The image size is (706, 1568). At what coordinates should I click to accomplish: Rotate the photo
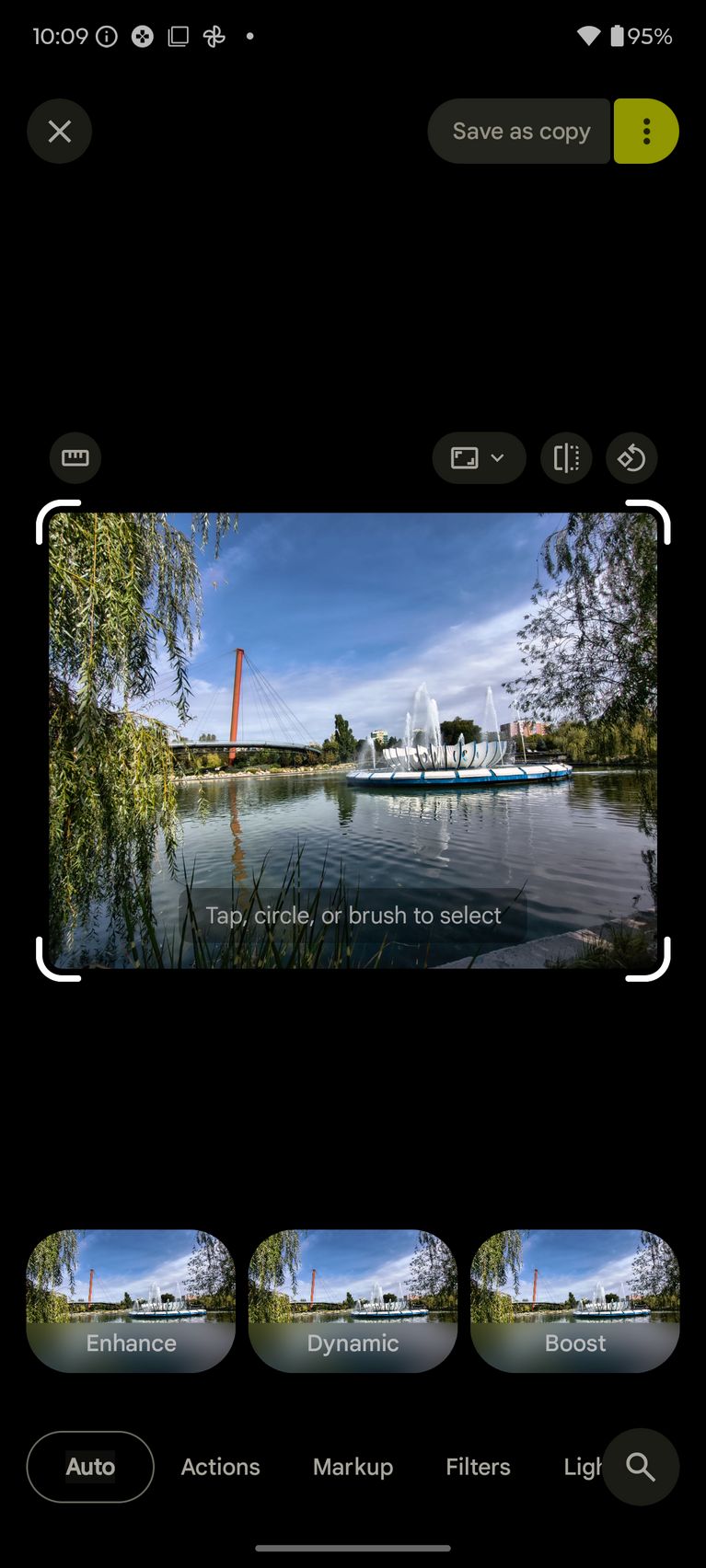(631, 457)
